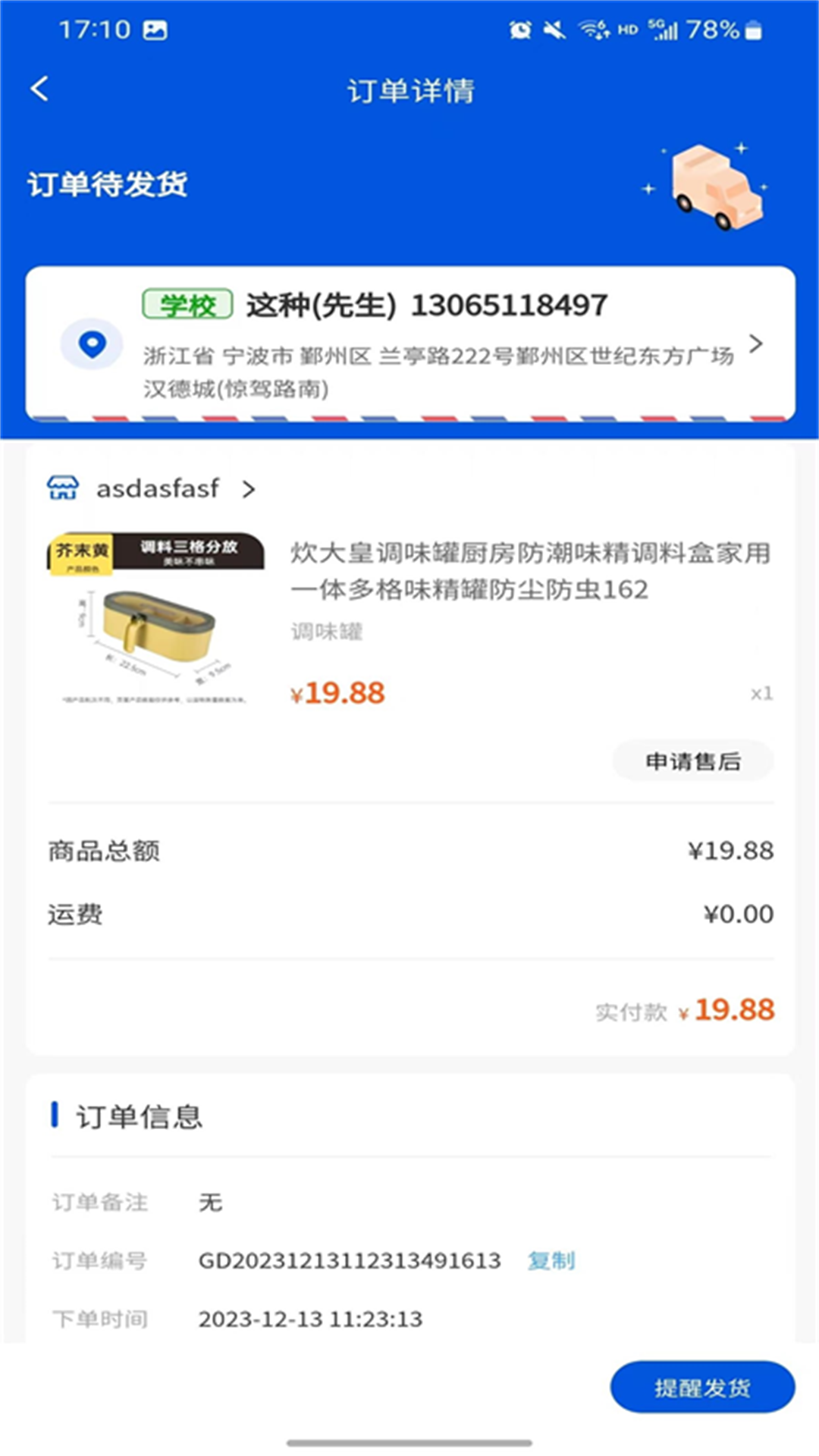Tap 申请售后 to request after-sales service
The height and width of the screenshot is (1456, 819).
(692, 761)
